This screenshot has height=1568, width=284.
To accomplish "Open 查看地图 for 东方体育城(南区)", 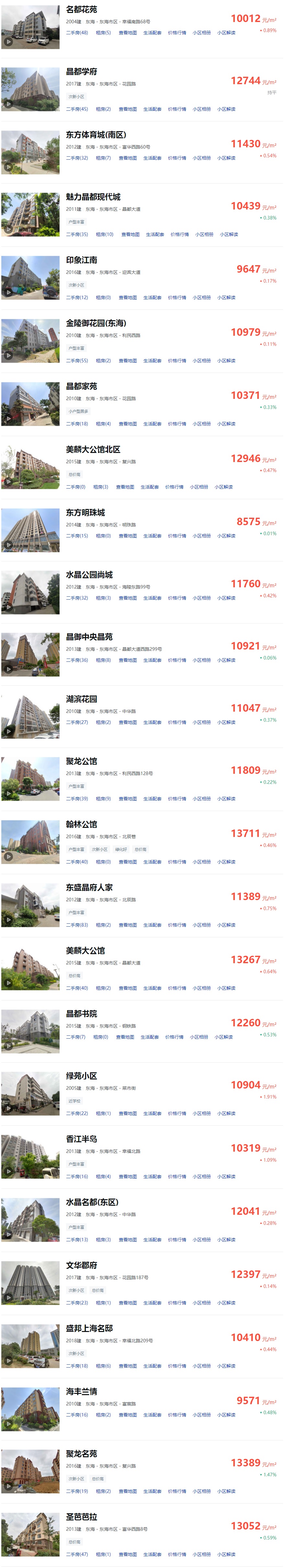I will (127, 158).
